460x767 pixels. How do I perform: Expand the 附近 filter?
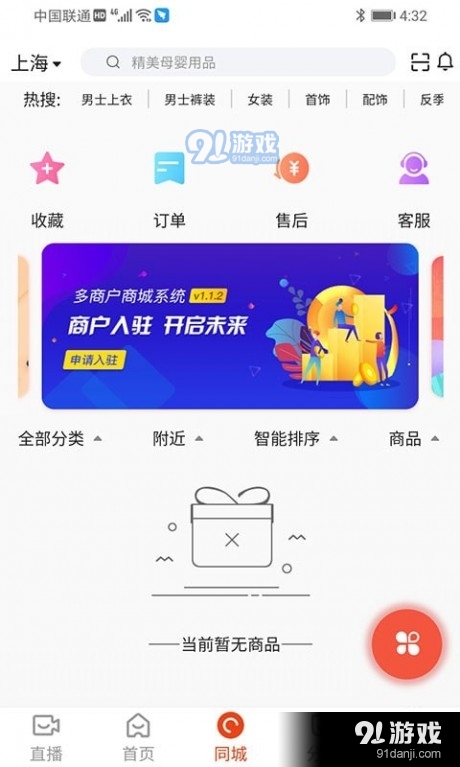coord(178,439)
